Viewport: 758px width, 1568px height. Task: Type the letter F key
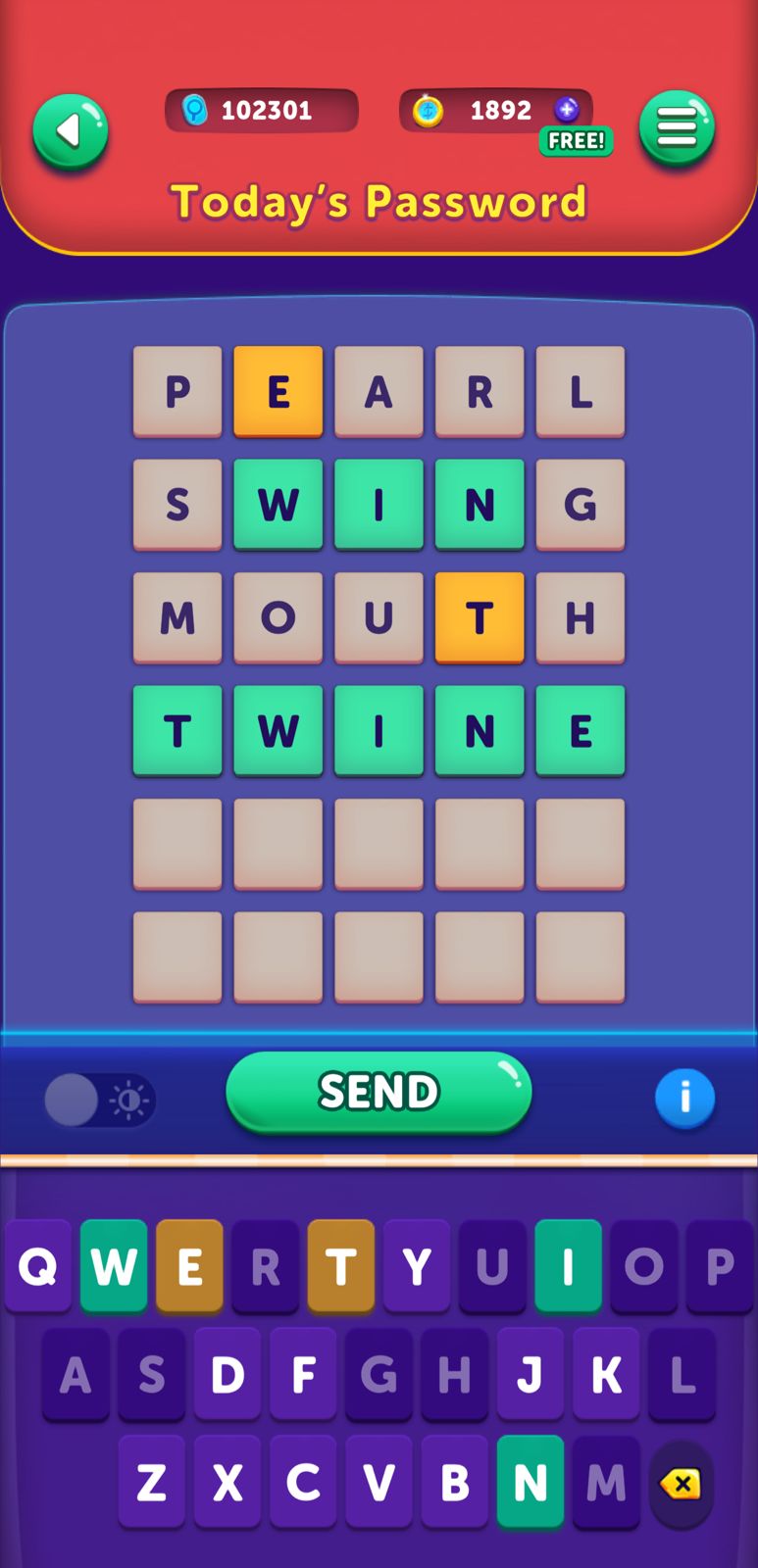coord(303,1374)
